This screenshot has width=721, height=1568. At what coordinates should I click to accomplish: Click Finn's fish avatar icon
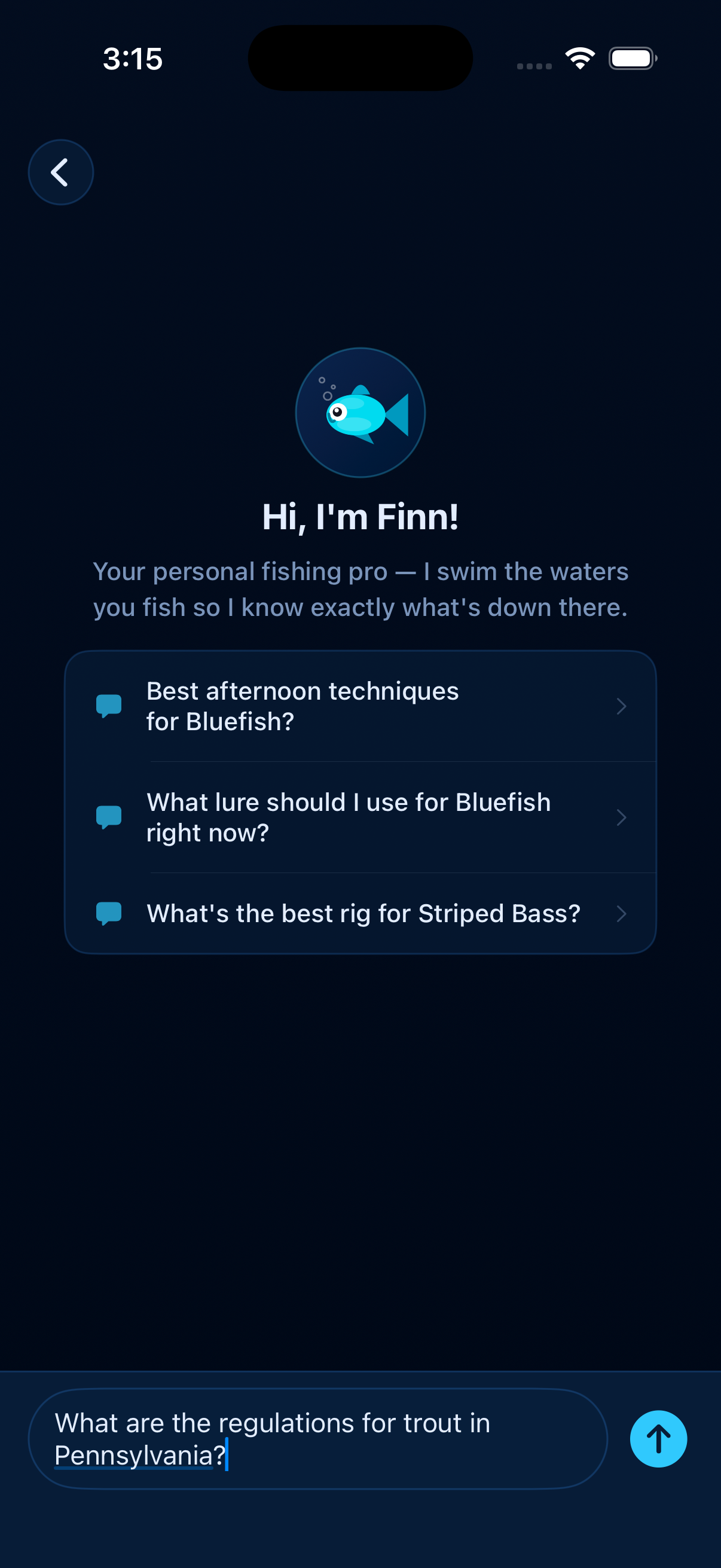click(x=360, y=413)
